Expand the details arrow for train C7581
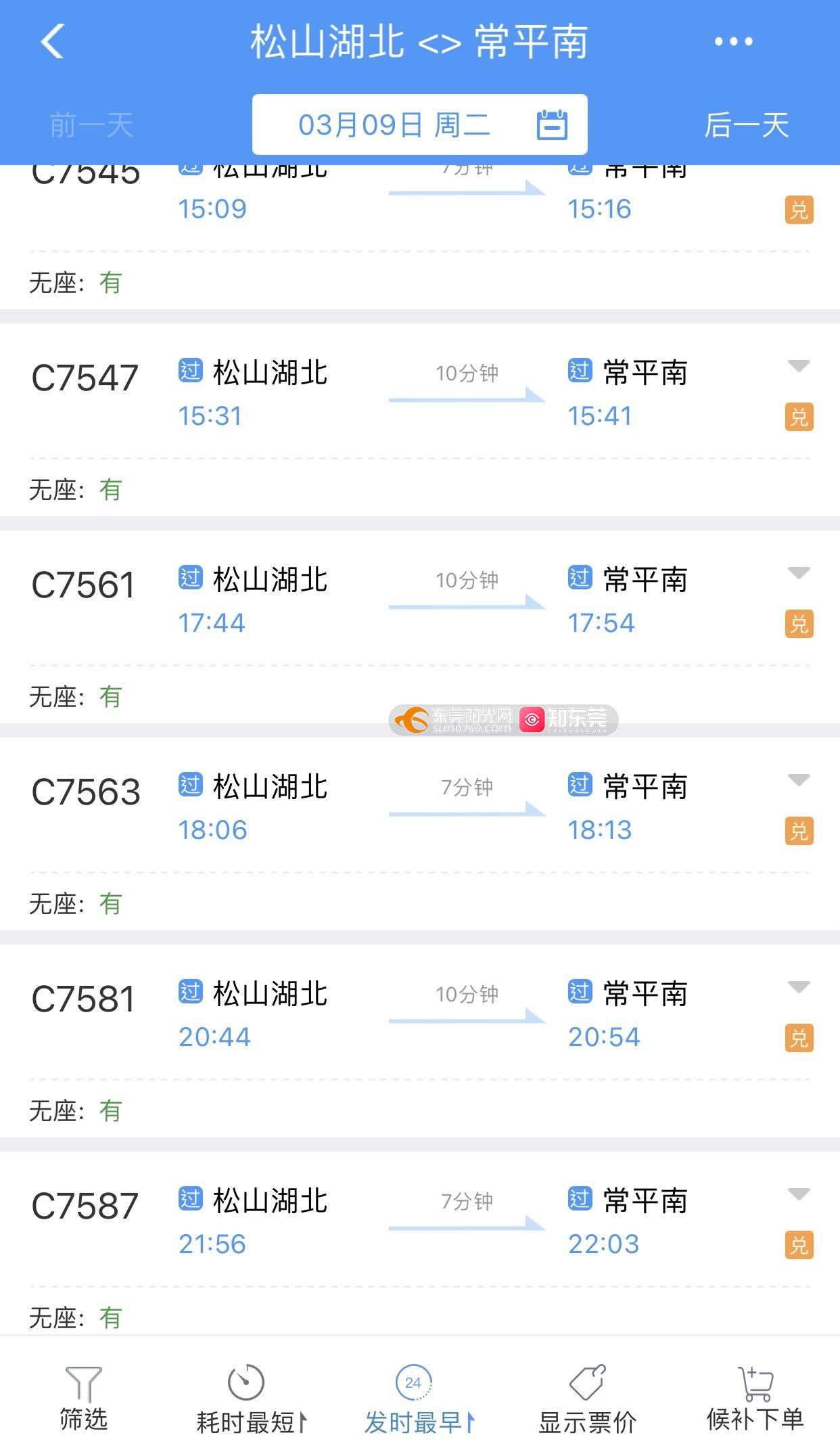Screen dimensions: 840x1450 pyautogui.click(x=799, y=987)
